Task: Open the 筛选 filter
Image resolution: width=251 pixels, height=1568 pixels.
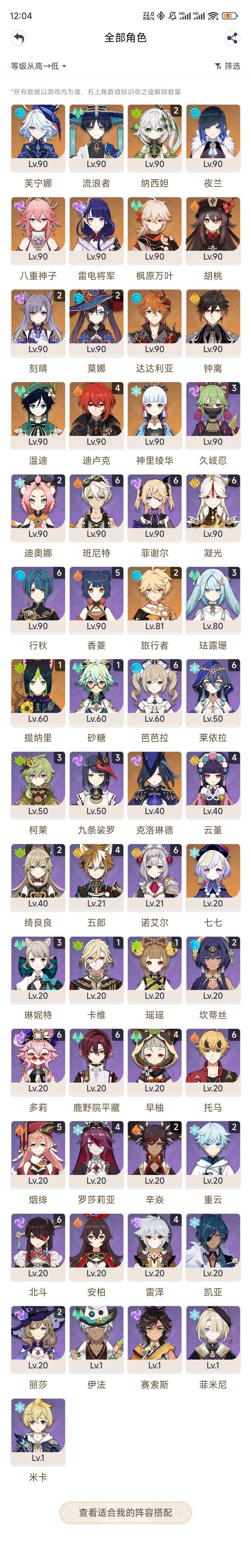Action: [228, 66]
